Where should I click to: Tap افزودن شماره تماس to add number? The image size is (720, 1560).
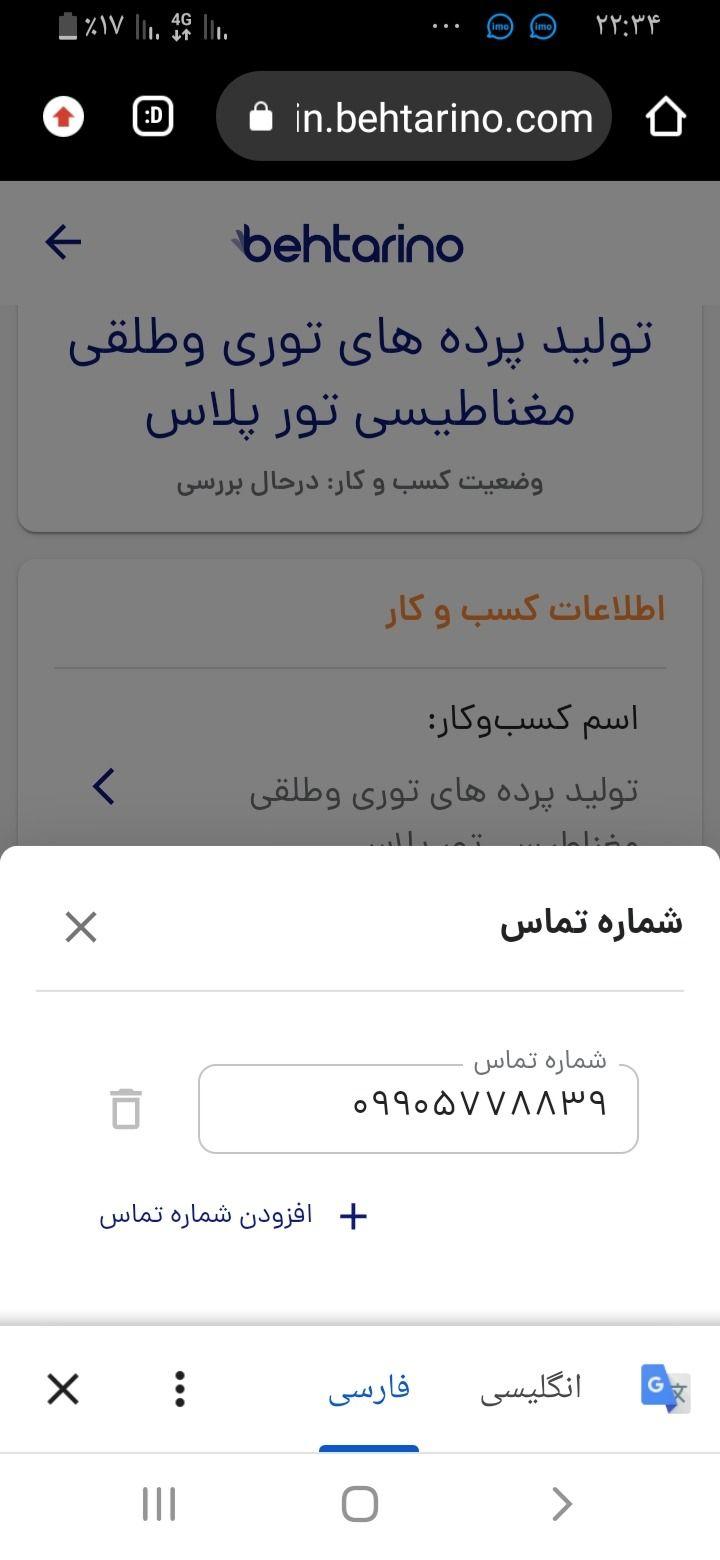[x=234, y=1215]
